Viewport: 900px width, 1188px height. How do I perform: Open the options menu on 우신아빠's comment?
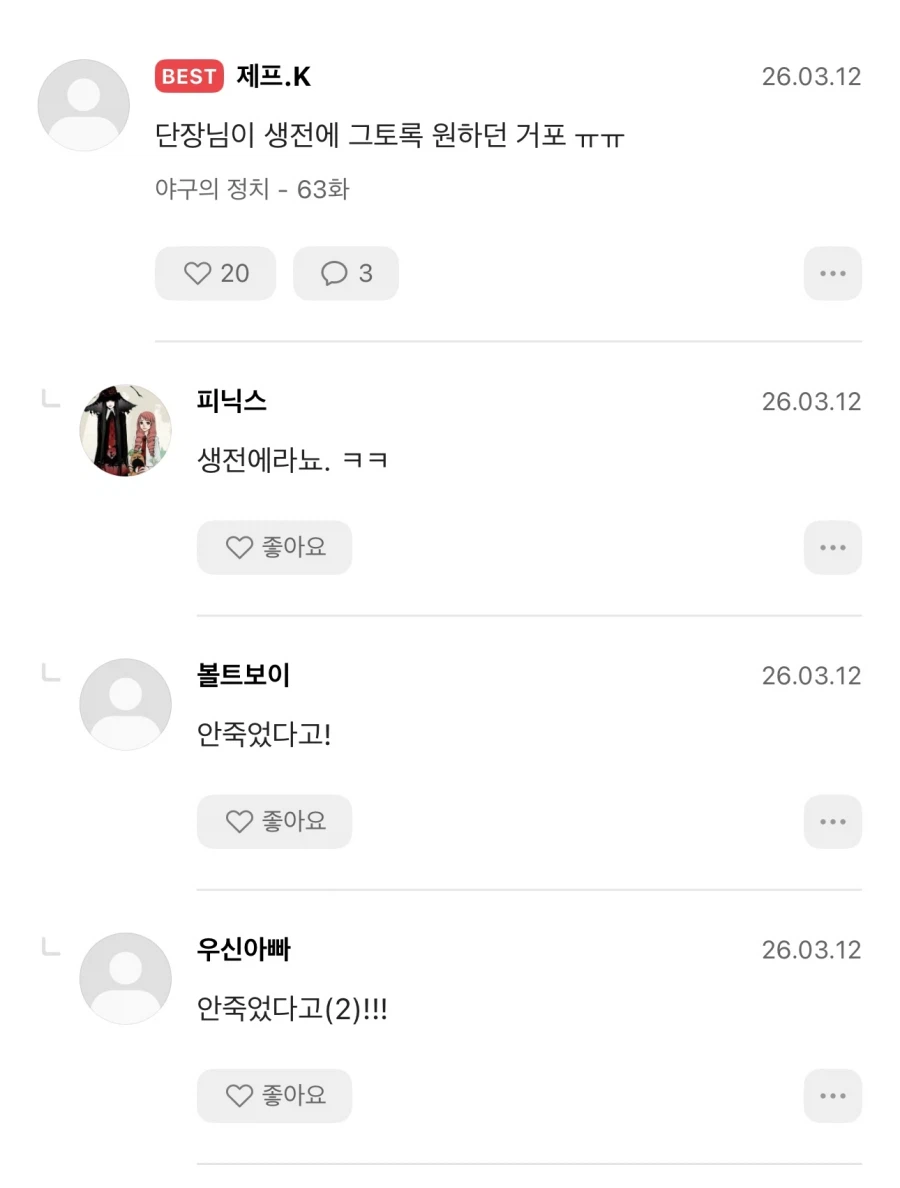pos(833,1095)
